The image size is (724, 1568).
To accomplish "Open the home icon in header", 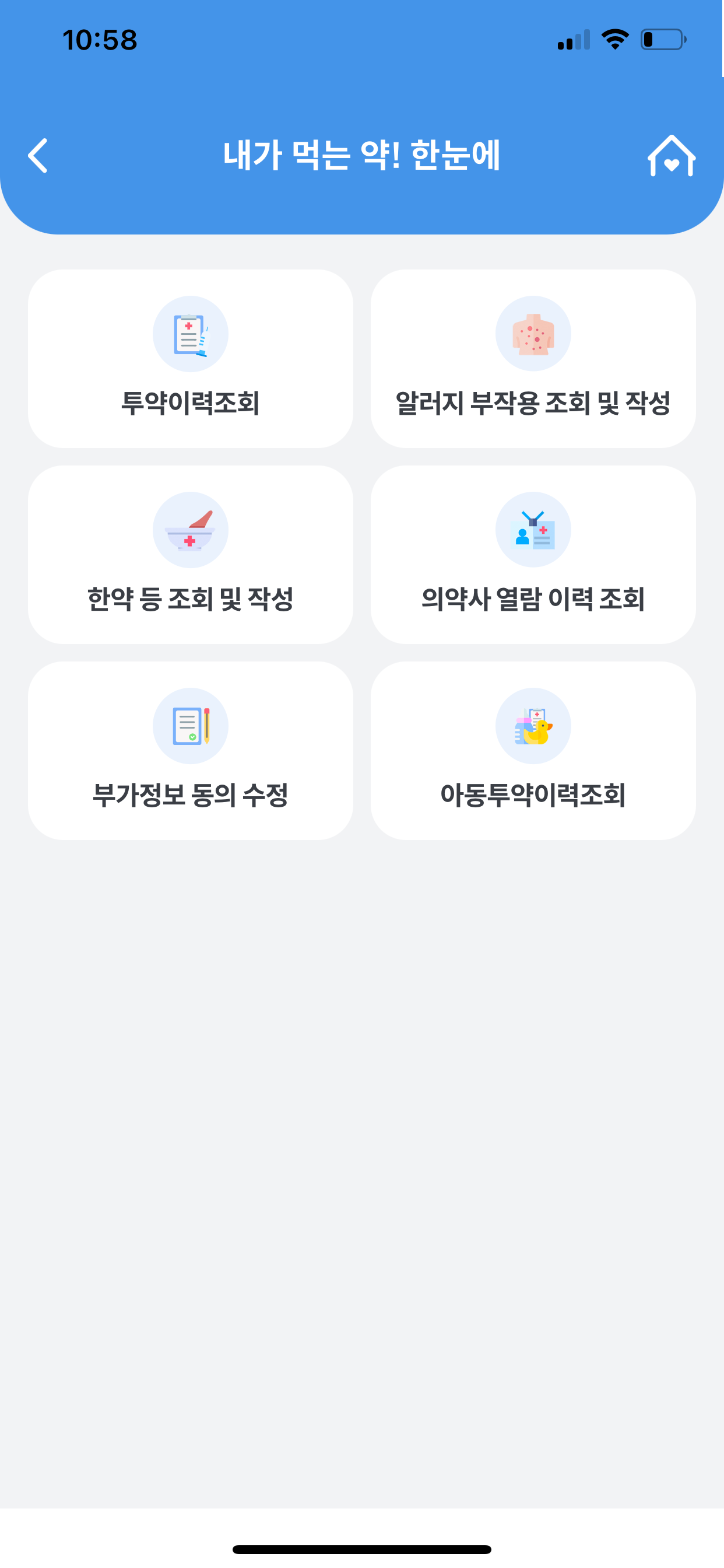I will [671, 156].
